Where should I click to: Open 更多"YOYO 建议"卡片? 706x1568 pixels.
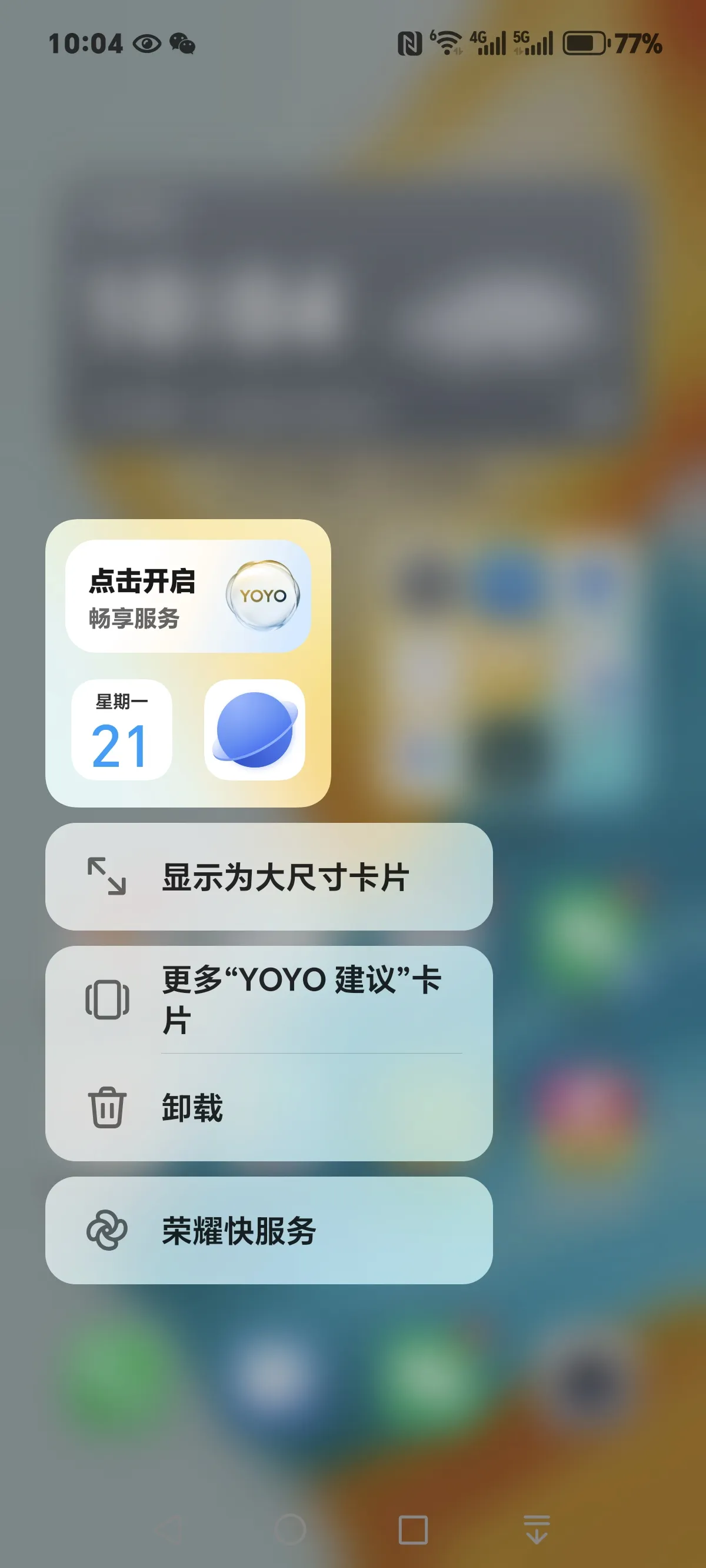[268, 999]
